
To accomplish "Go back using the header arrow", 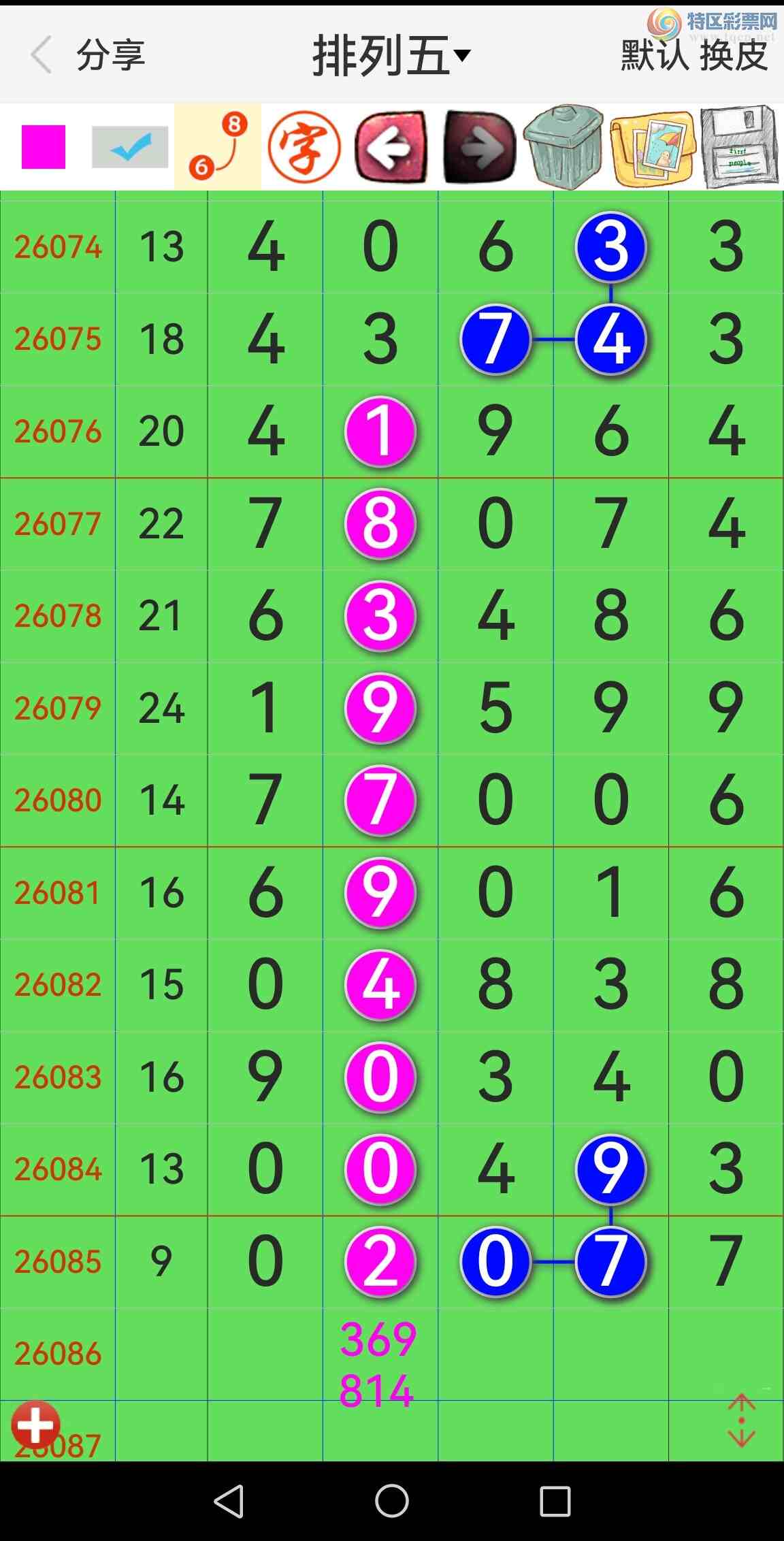I will 42,54.
